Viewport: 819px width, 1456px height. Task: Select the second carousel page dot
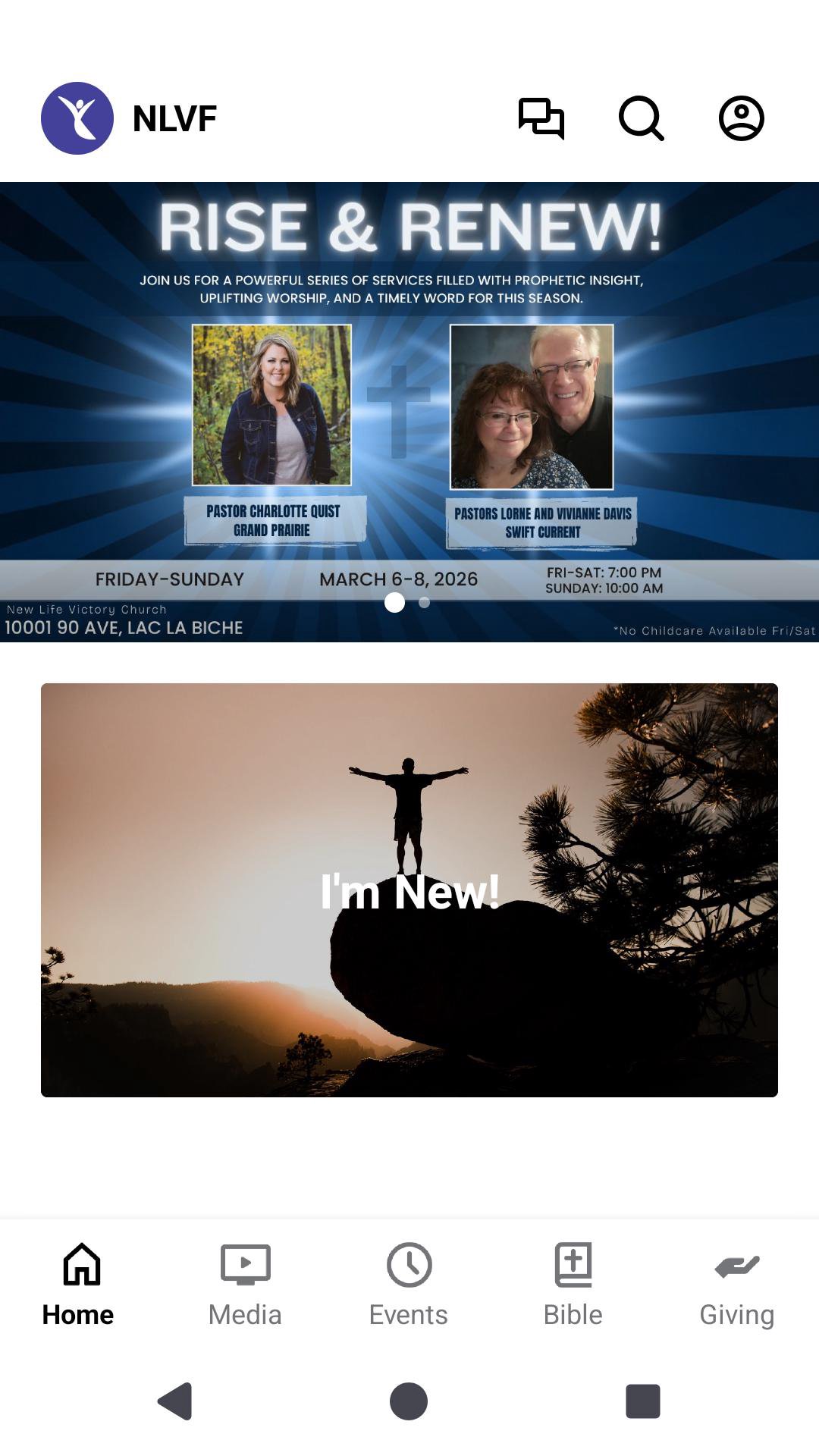pos(425,603)
